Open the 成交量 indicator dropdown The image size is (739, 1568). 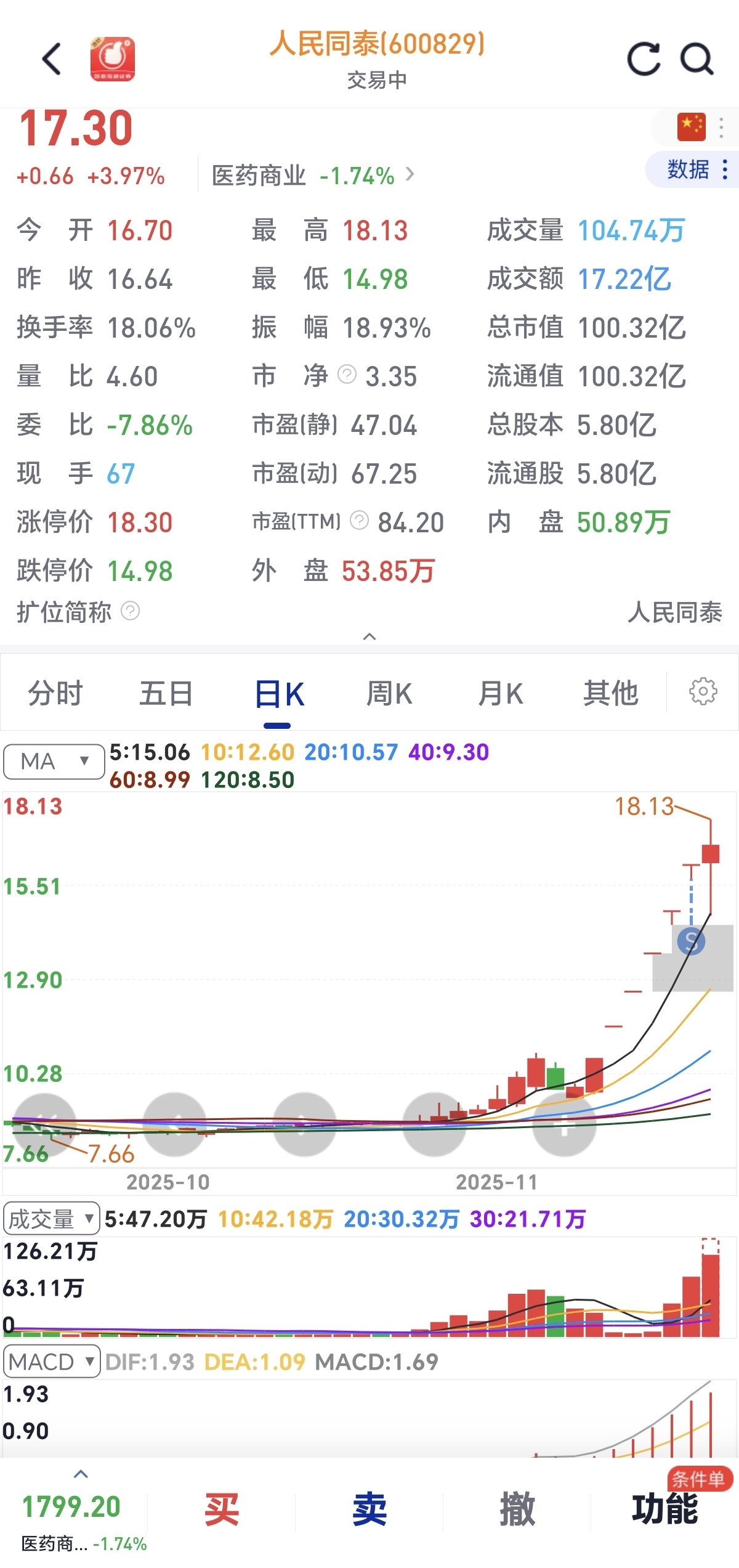click(x=51, y=1219)
